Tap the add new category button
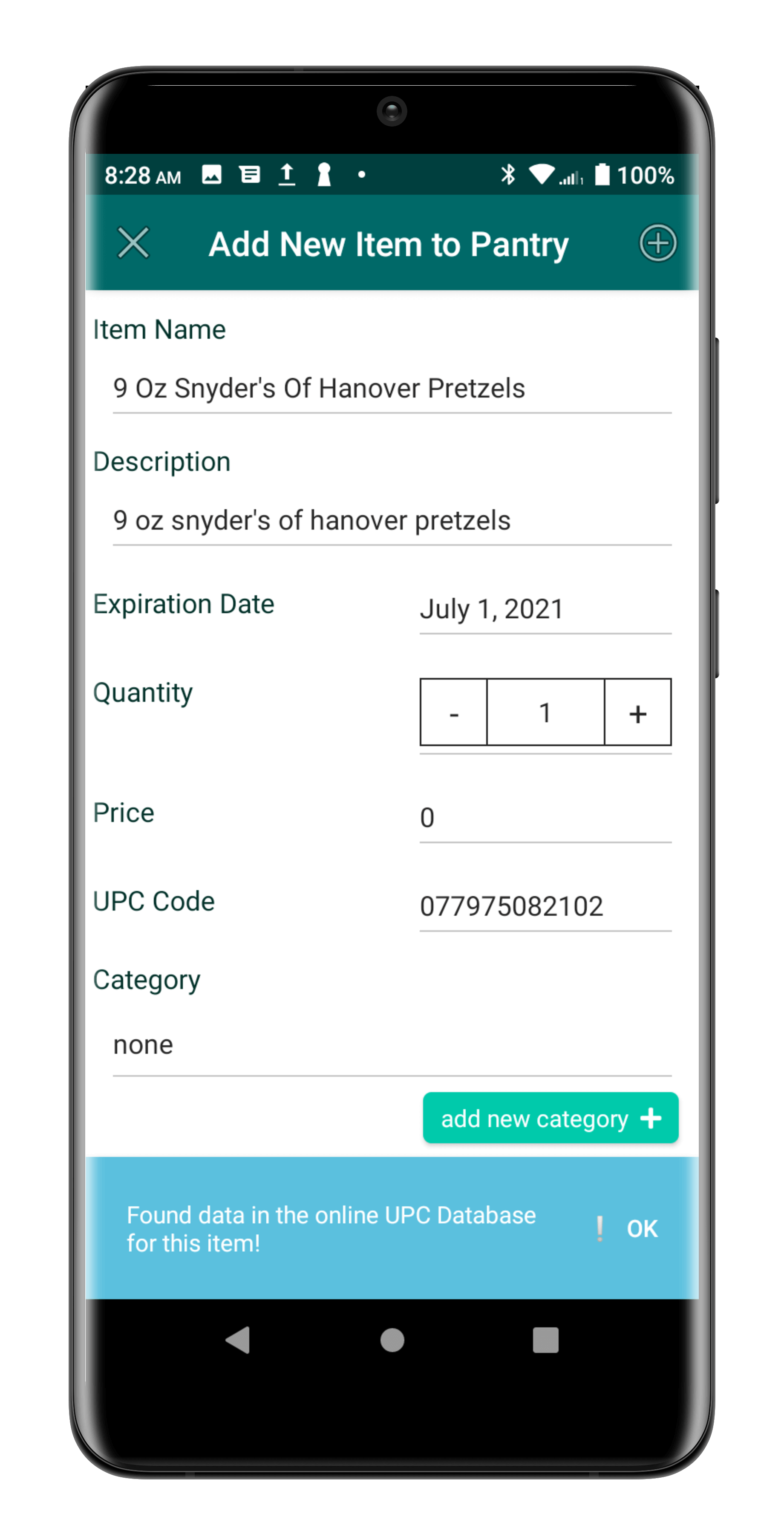The width and height of the screenshot is (784, 1534). 550,1118
